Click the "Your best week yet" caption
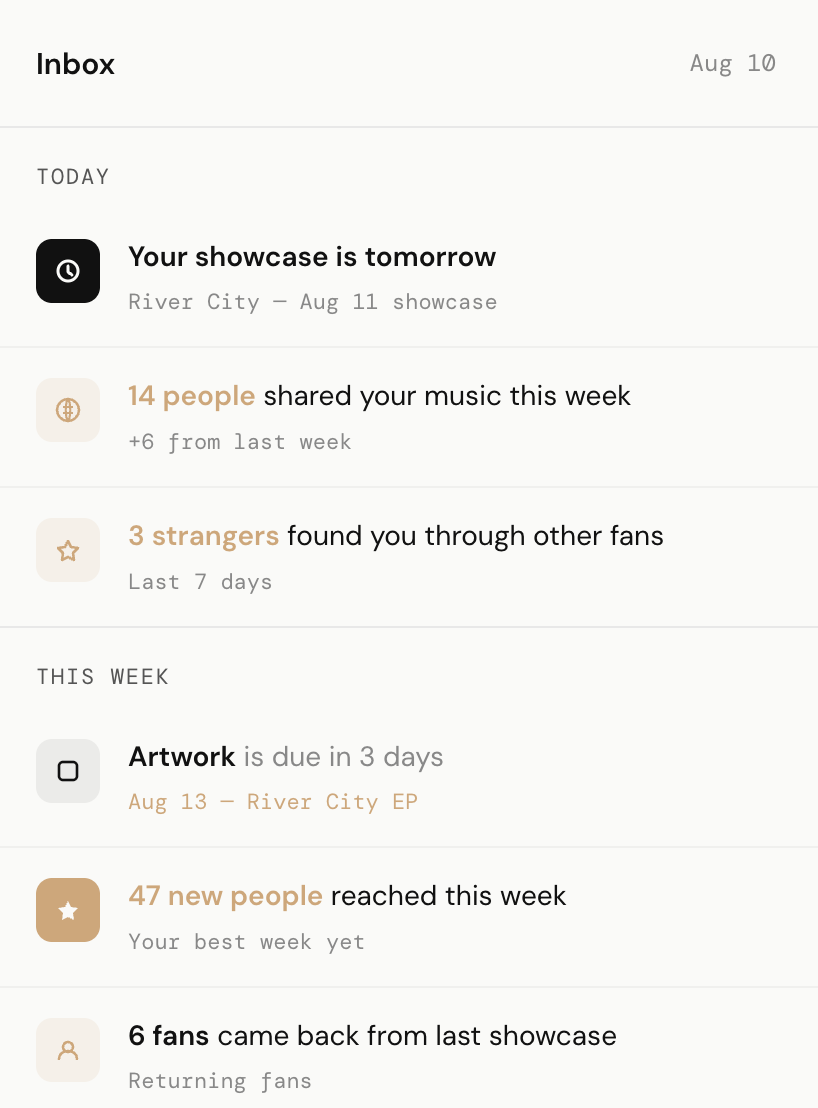Screen dimensions: 818x1108 click(247, 942)
